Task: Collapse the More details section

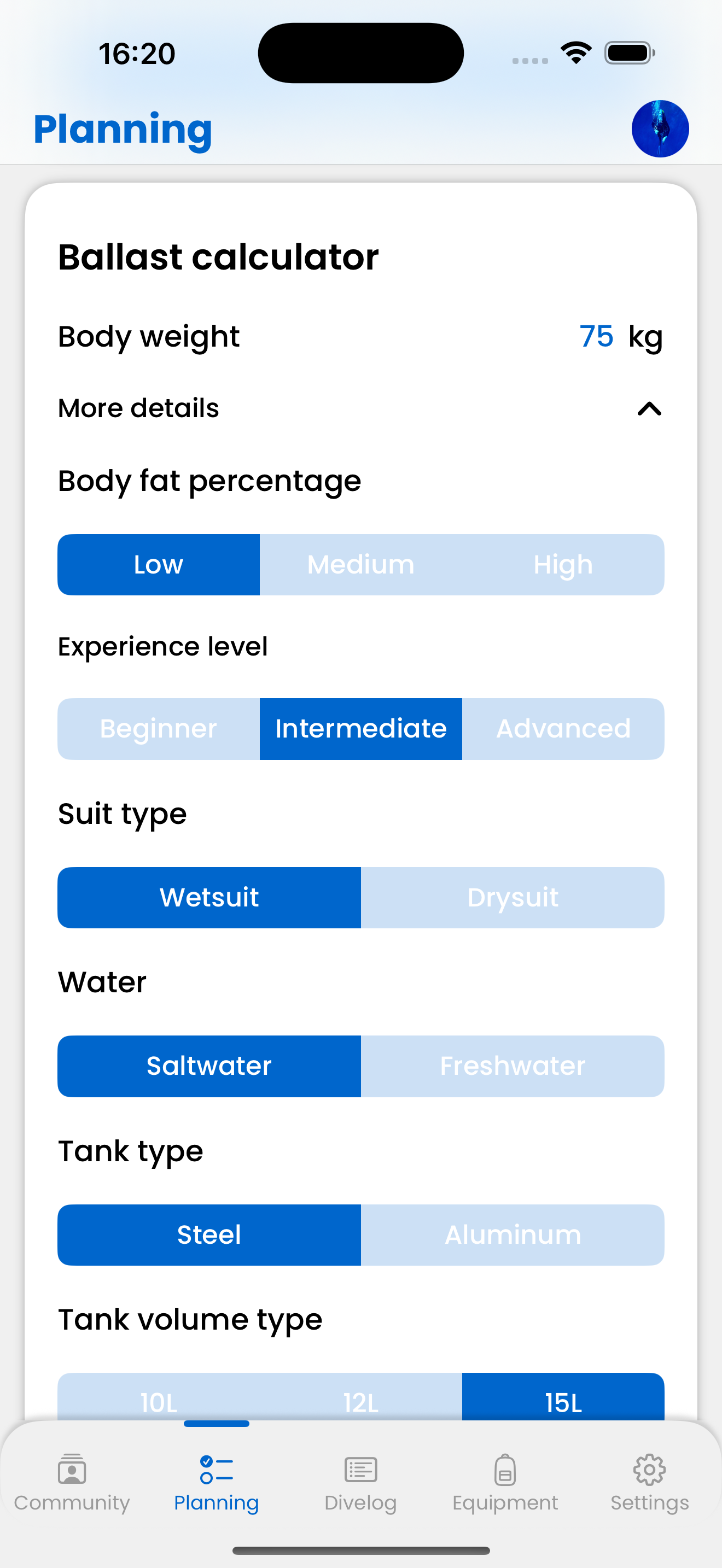Action: point(649,408)
